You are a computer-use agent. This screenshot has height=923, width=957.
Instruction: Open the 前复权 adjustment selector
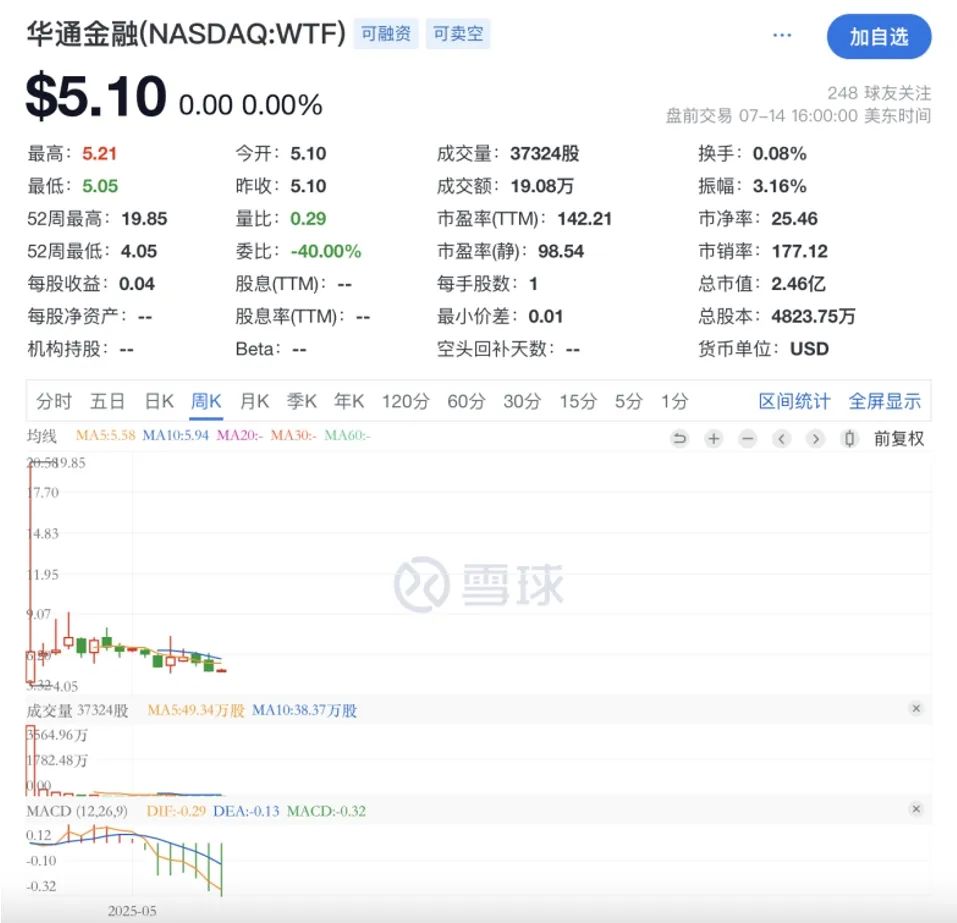(898, 438)
